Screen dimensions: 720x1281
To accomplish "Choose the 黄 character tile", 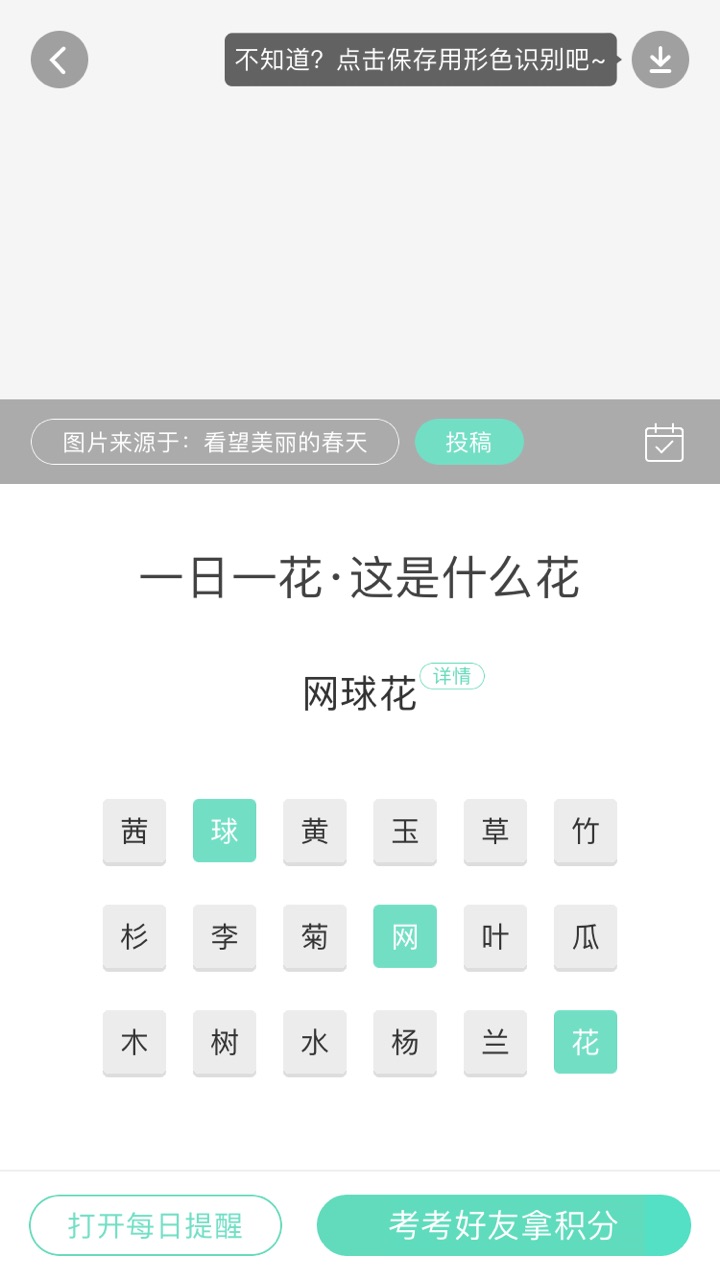I will [315, 831].
